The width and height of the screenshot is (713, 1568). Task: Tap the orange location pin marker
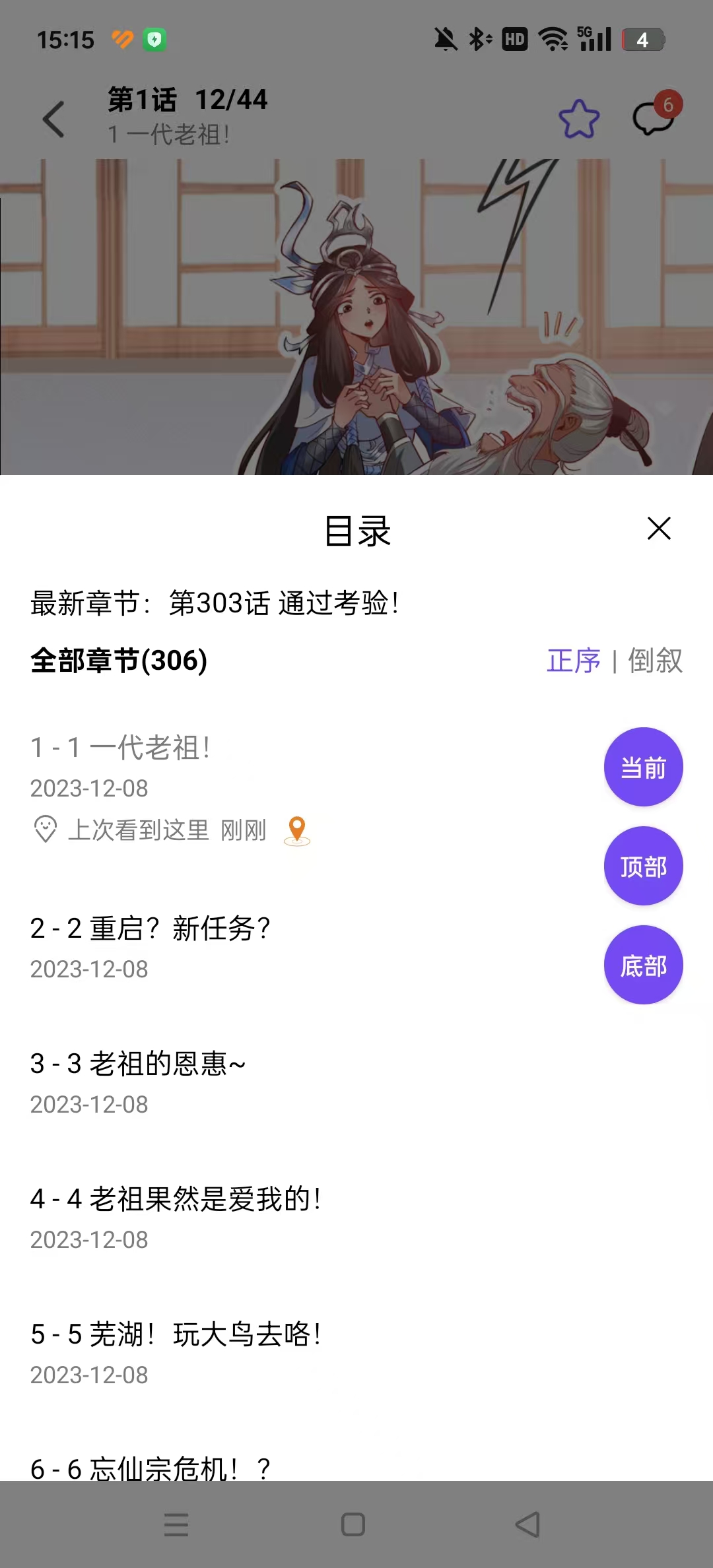click(296, 831)
